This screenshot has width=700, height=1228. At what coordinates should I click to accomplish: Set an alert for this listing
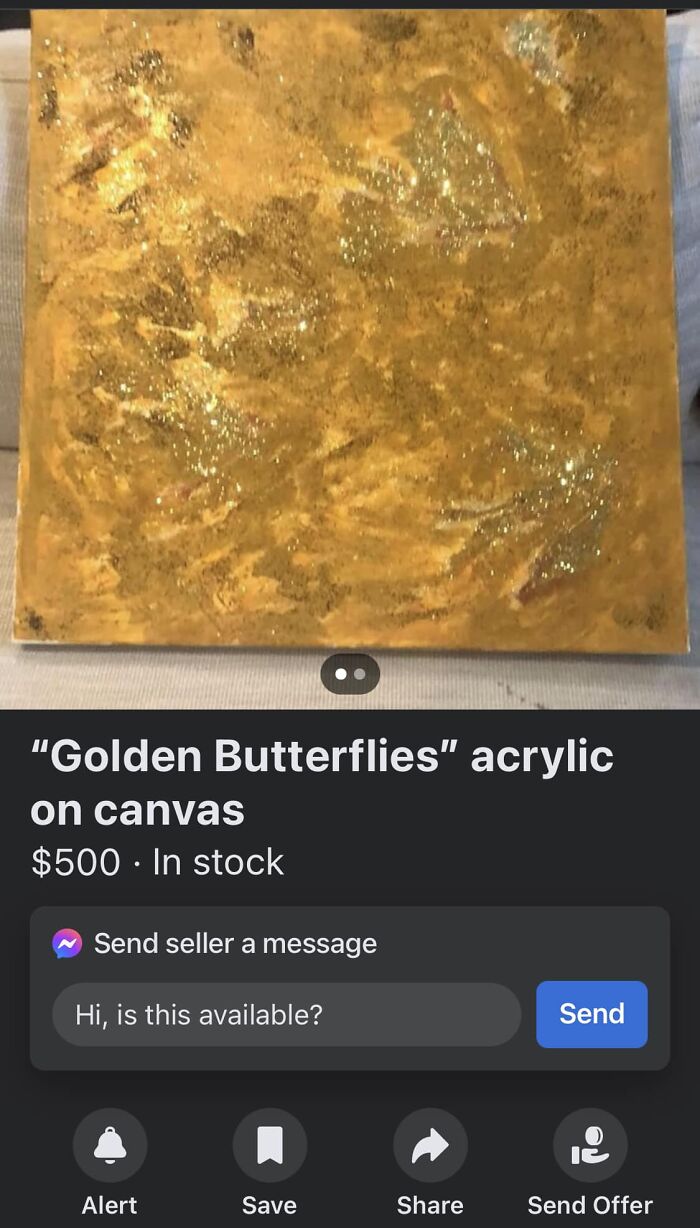pyautogui.click(x=110, y=1146)
